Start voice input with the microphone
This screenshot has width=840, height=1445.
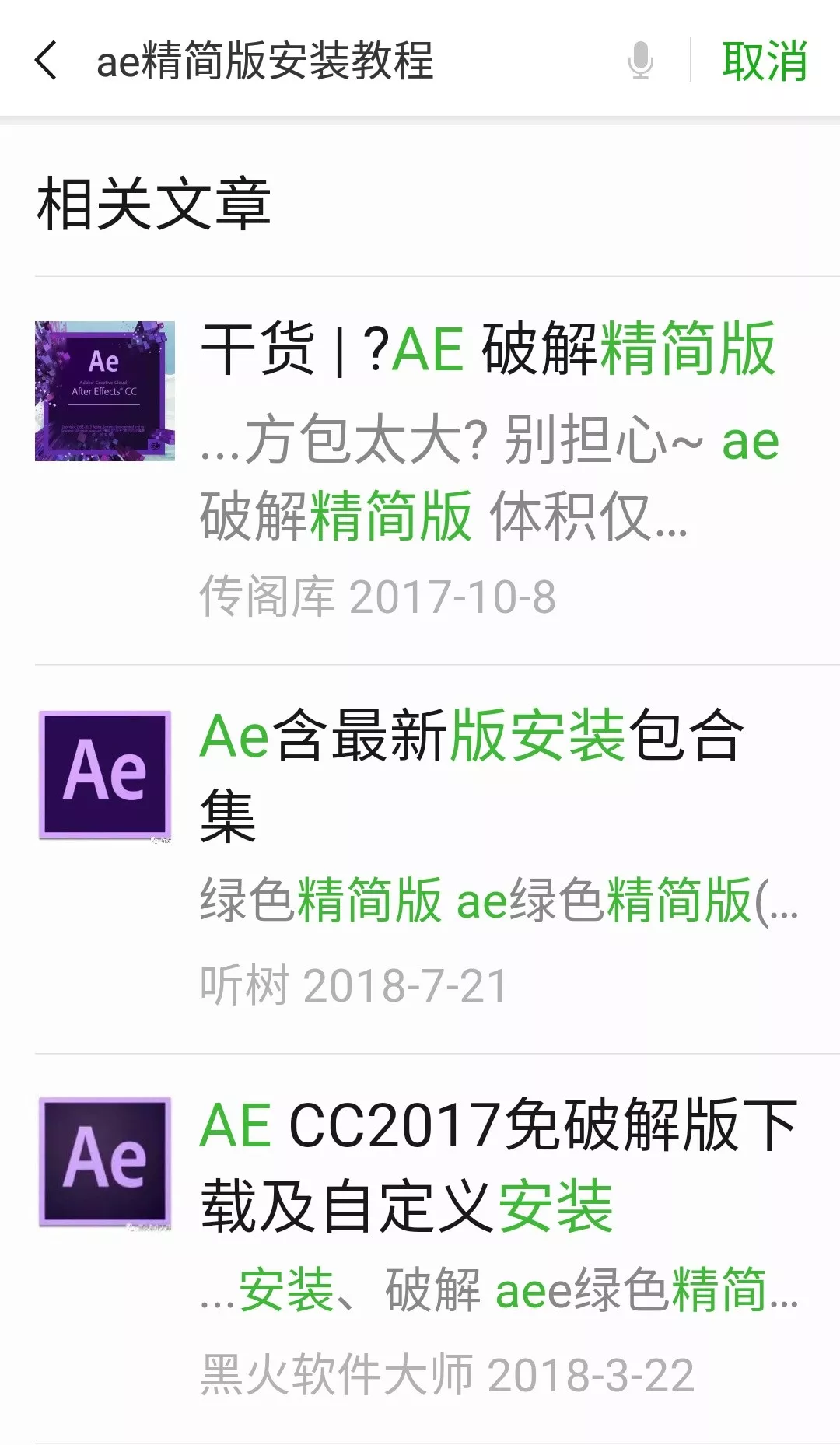click(x=640, y=61)
